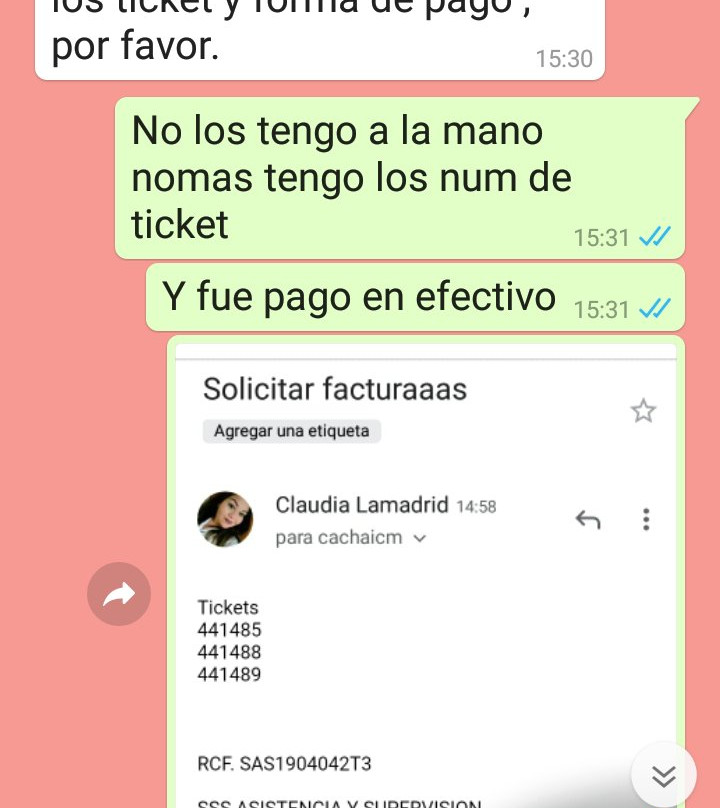Image resolution: width=720 pixels, height=808 pixels.
Task: Forward the shared email screenshot
Action: tap(119, 595)
